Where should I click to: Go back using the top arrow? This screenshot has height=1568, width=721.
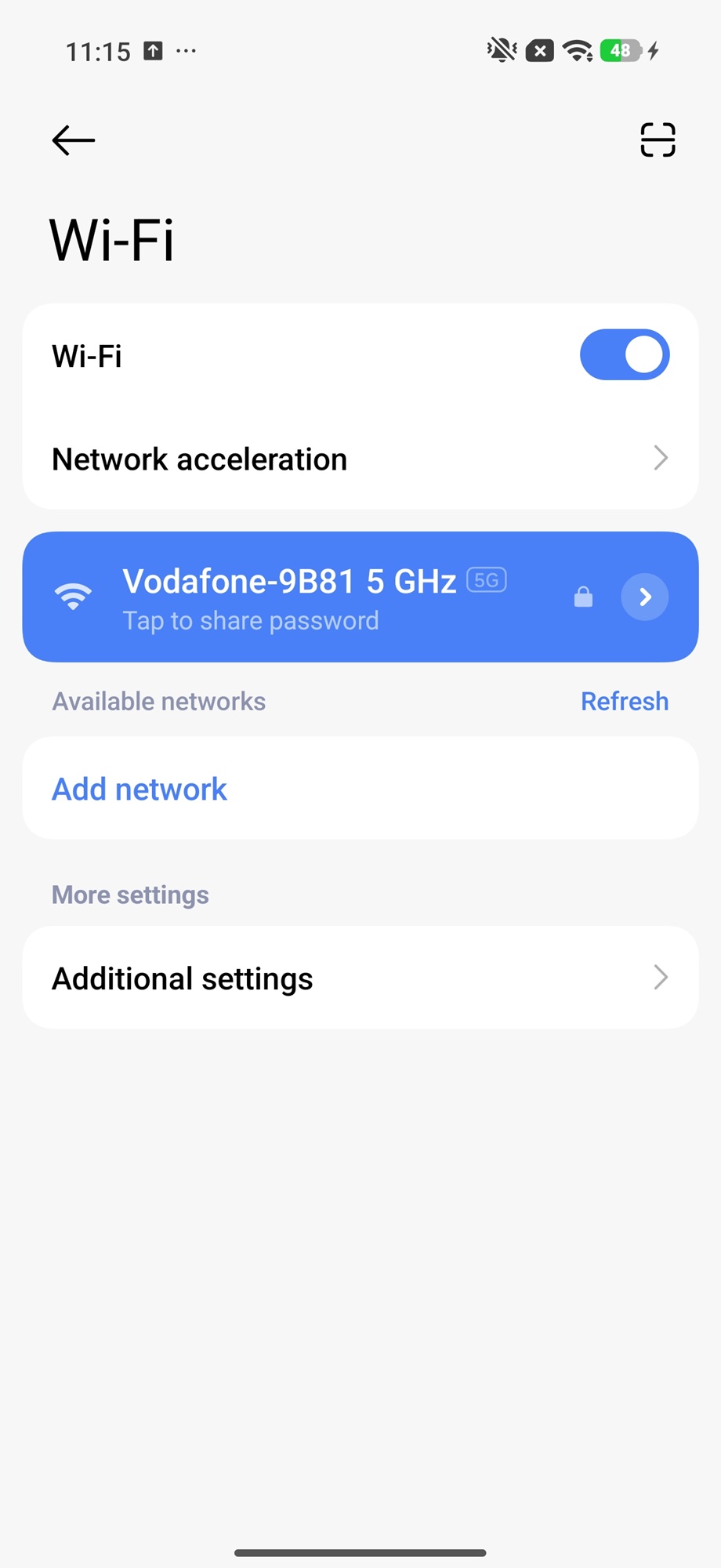[x=74, y=140]
